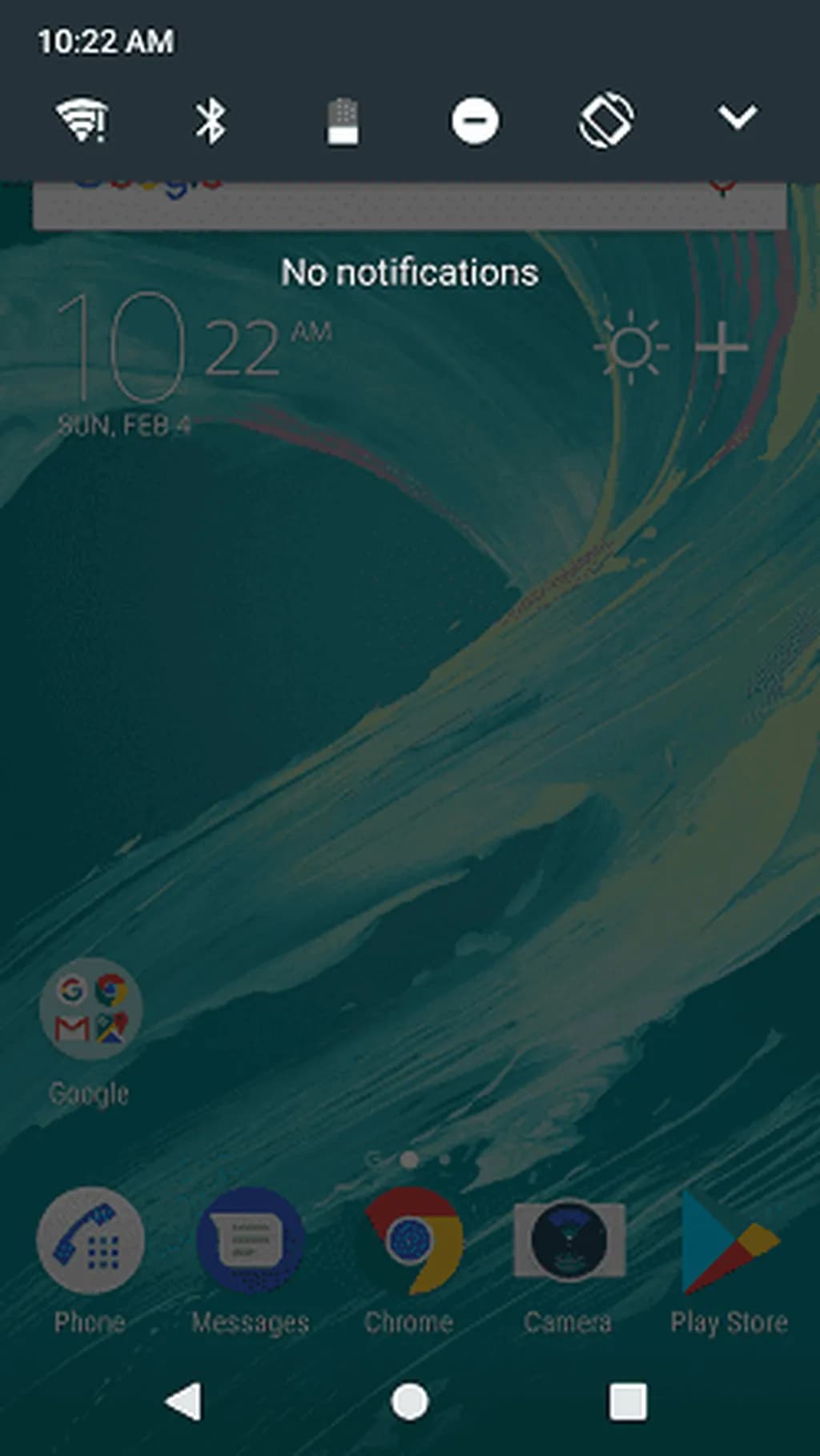This screenshot has width=820, height=1456.
Task: Open the recent apps overview
Action: click(628, 1402)
